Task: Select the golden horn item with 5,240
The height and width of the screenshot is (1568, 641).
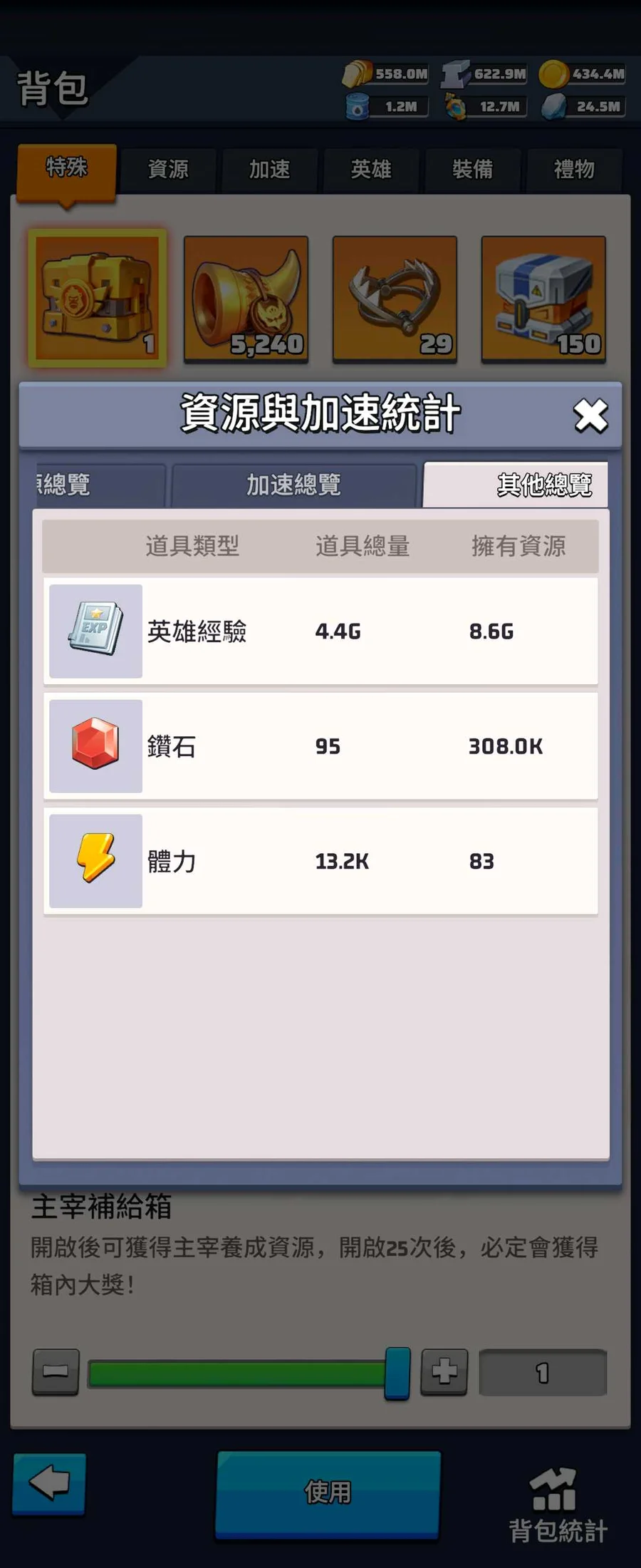Action: (246, 299)
